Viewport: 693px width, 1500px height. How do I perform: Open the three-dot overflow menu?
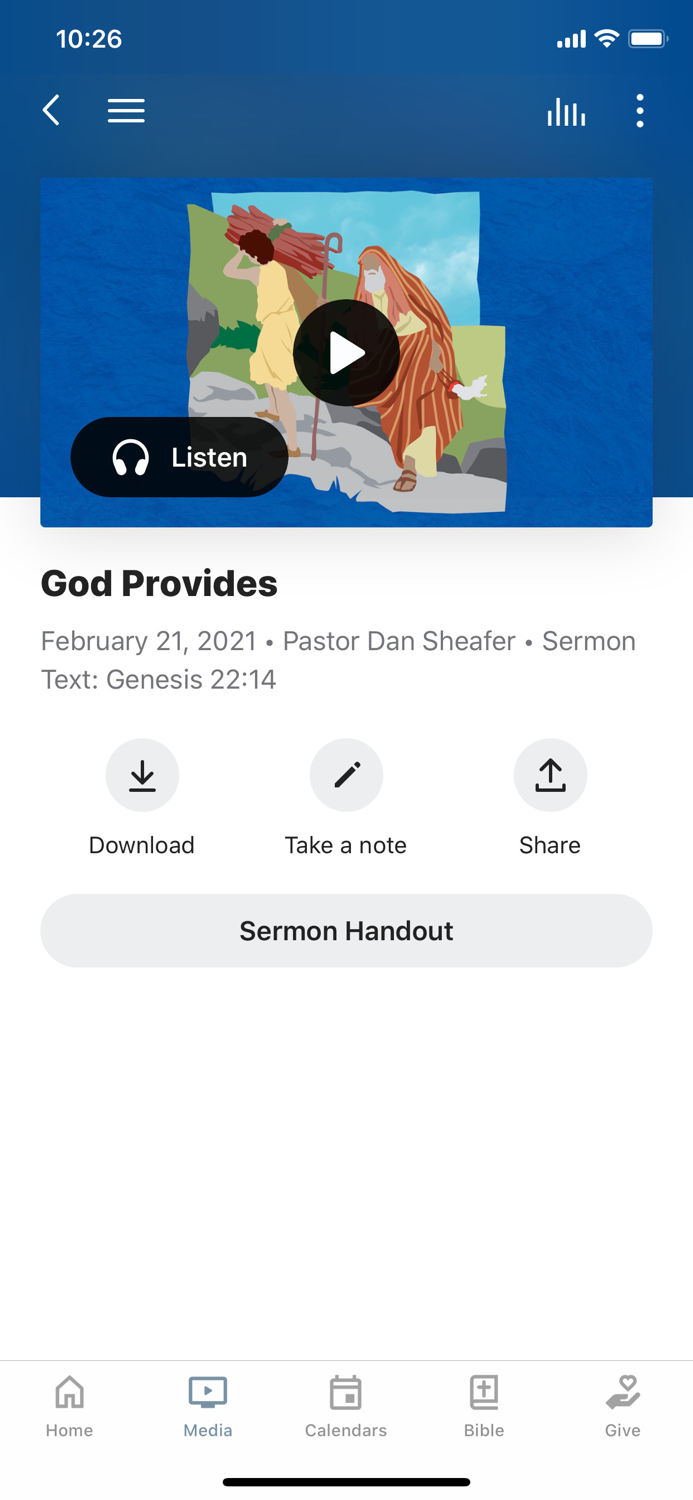(x=640, y=110)
